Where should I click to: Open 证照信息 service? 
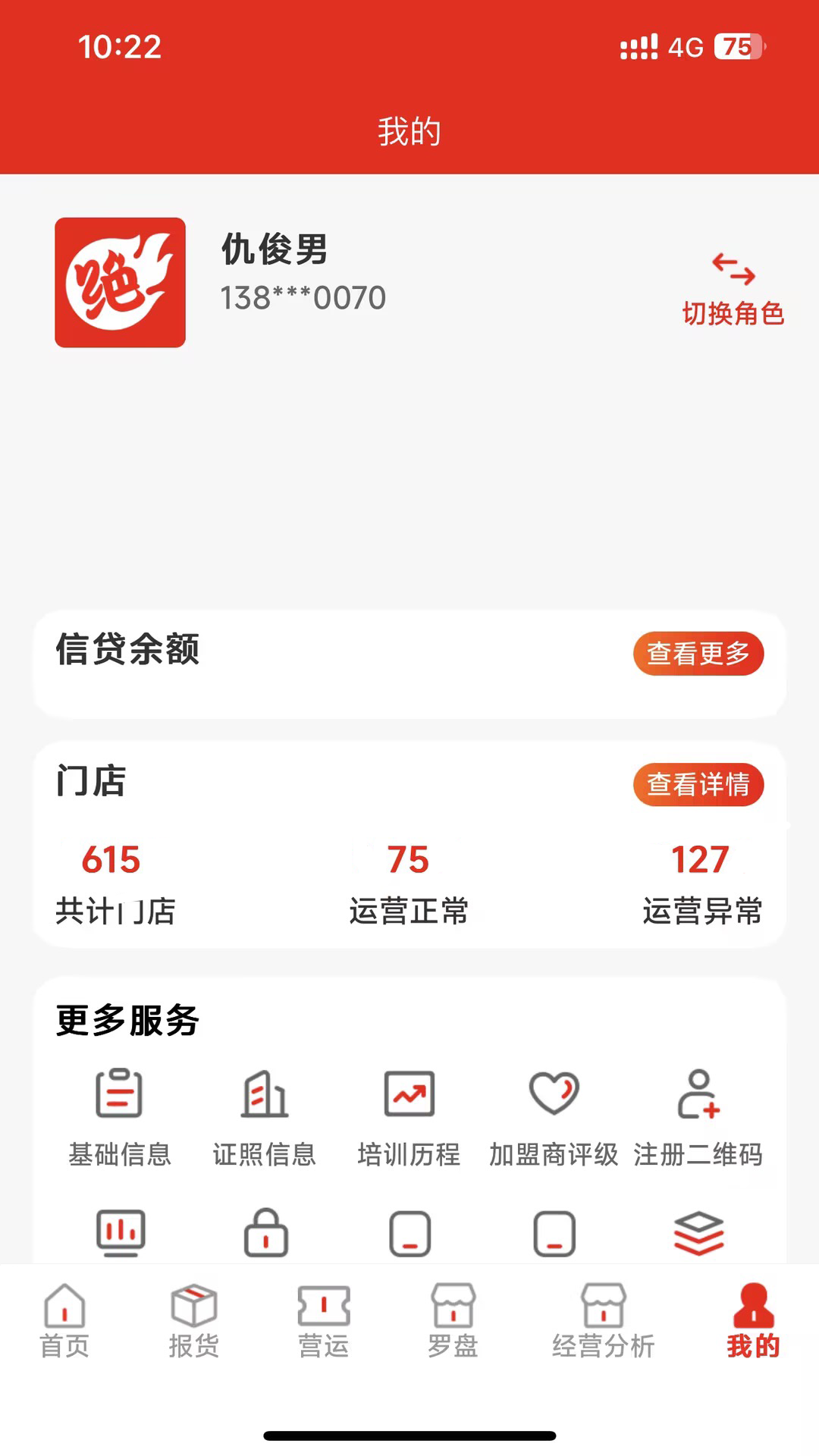pos(264,1116)
